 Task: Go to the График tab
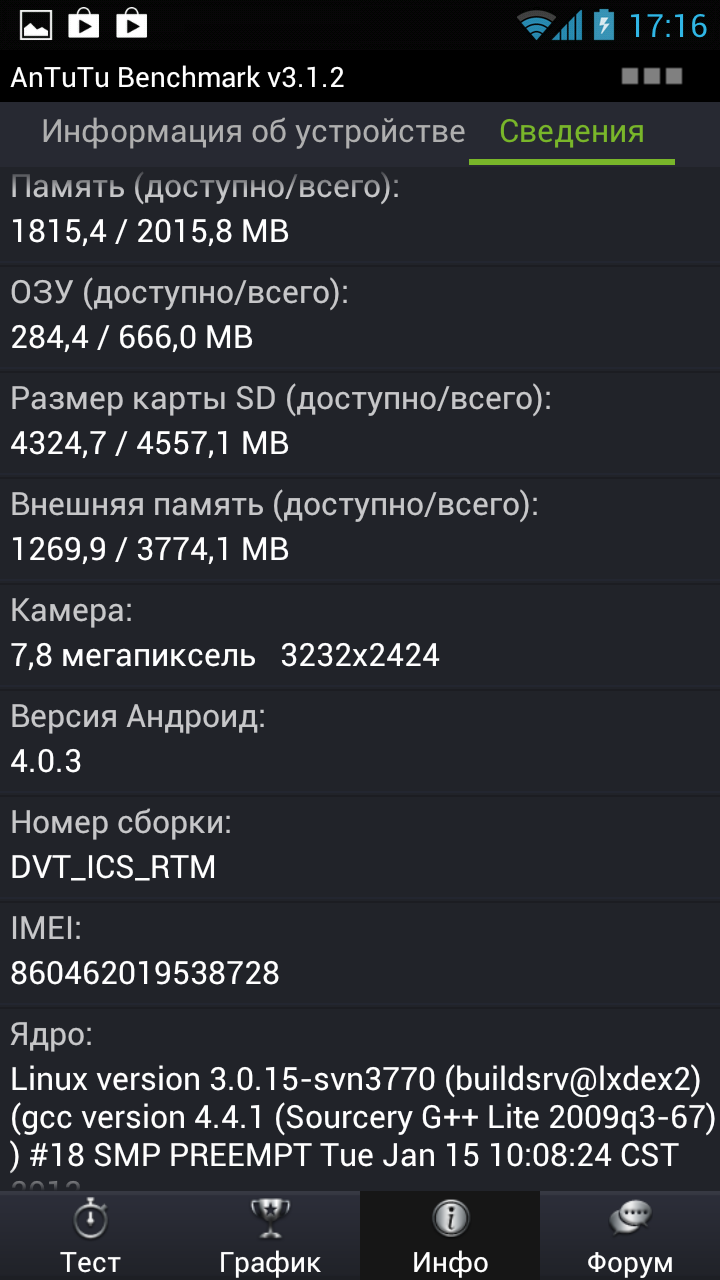pos(270,1236)
